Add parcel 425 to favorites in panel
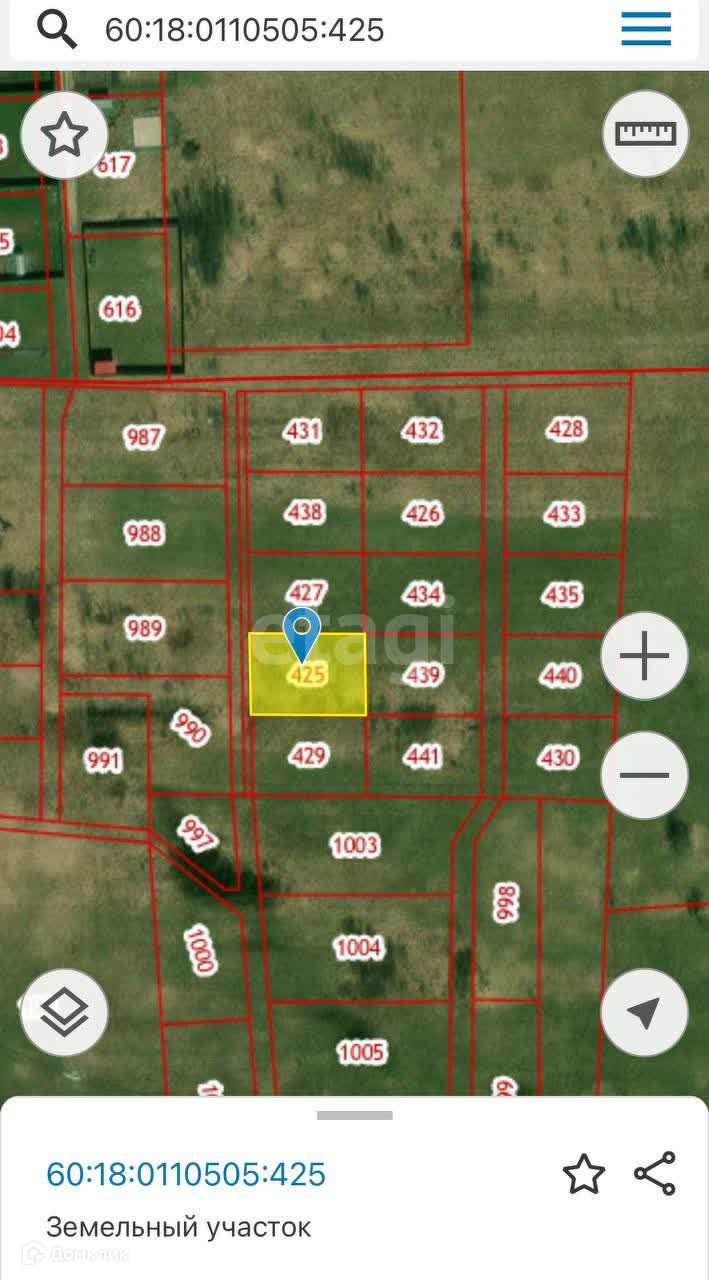Image resolution: width=709 pixels, height=1280 pixels. [x=584, y=1174]
